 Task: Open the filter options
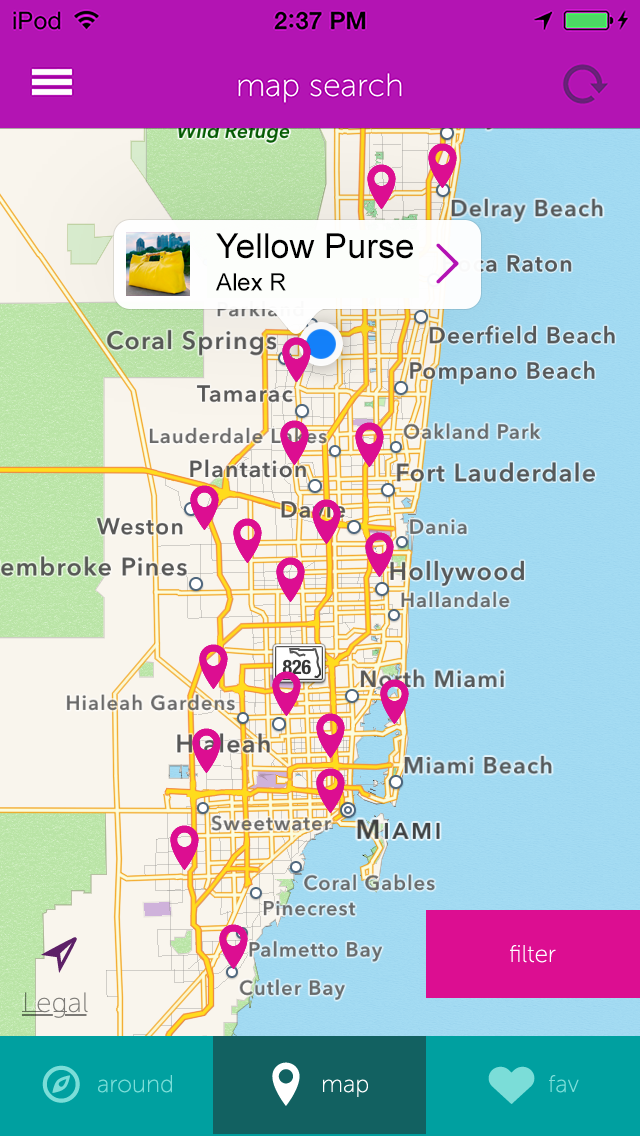(532, 954)
